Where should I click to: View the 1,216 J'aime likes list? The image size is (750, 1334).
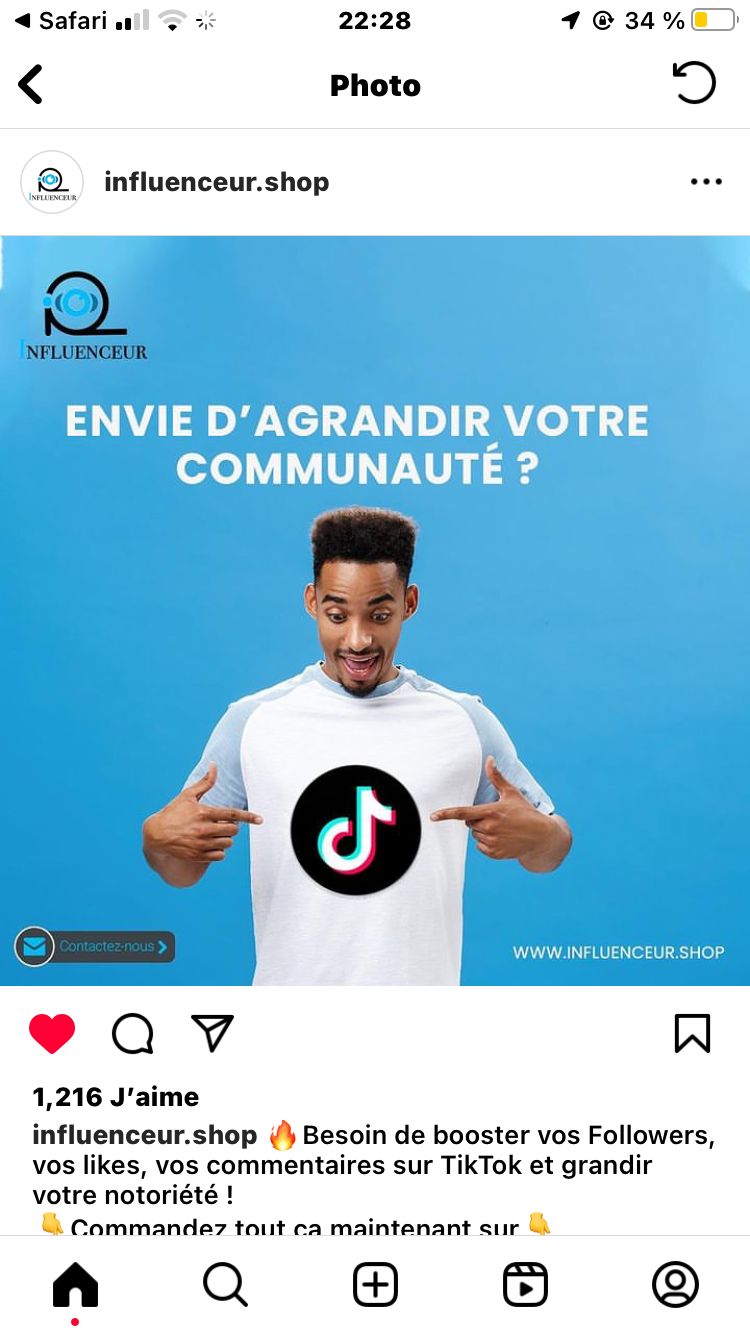(x=116, y=1097)
